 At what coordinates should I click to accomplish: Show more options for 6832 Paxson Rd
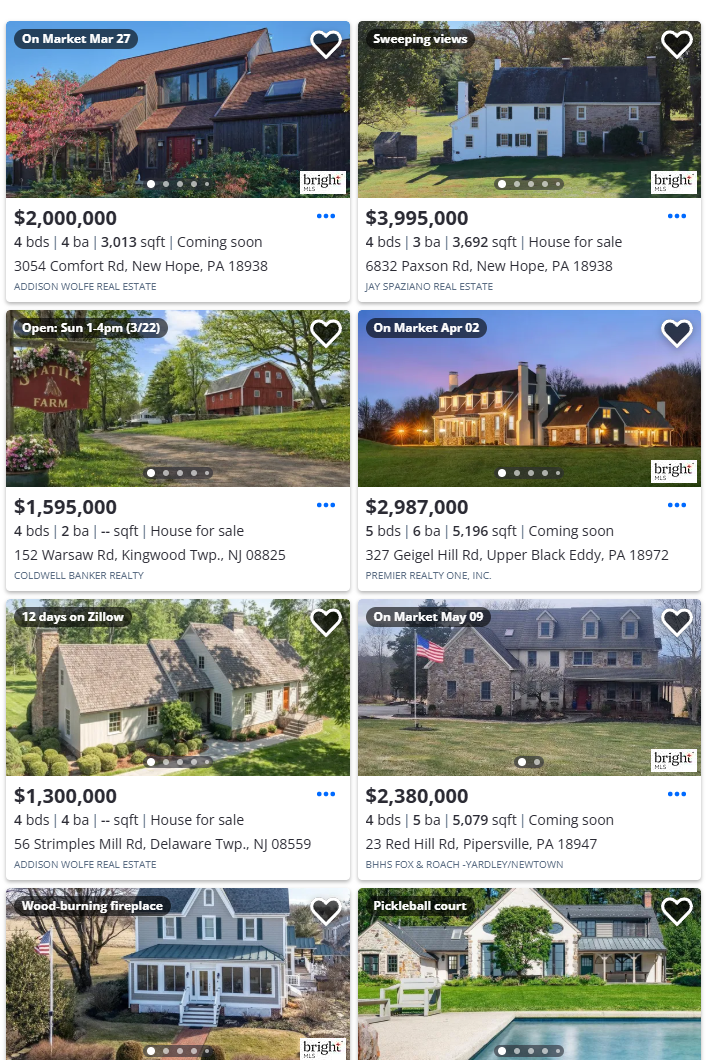tap(677, 216)
